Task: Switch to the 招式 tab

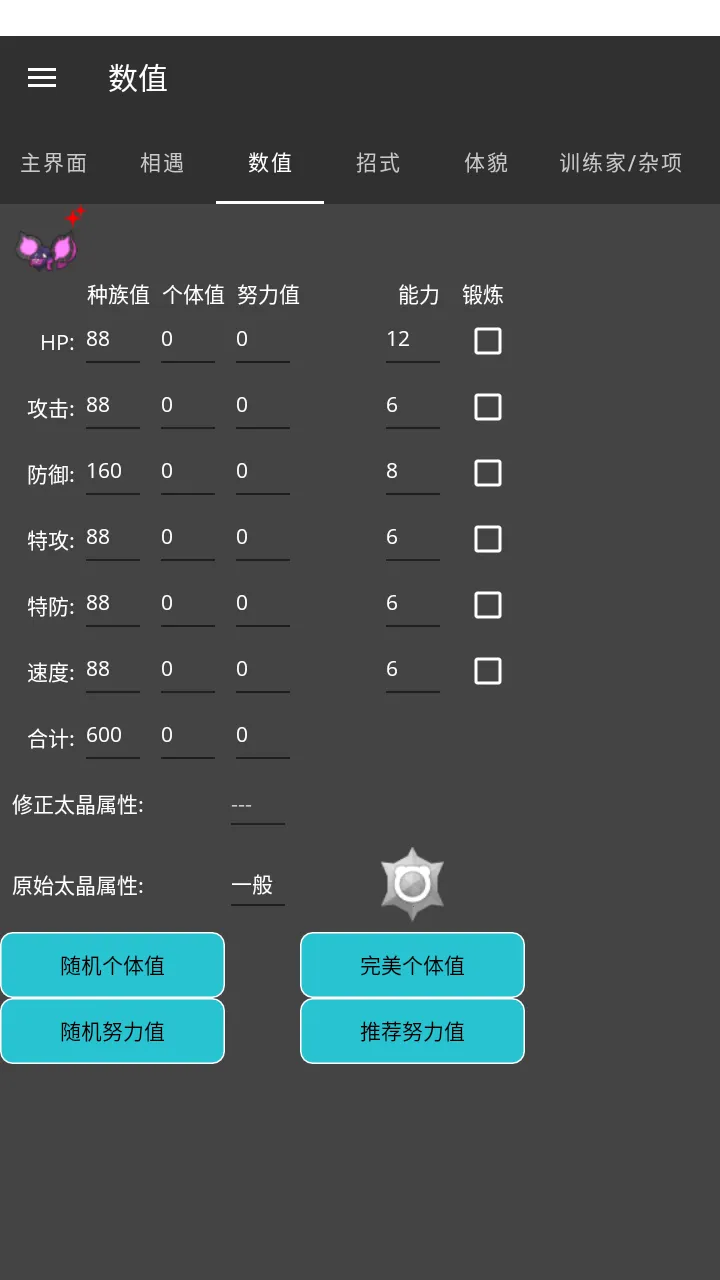Action: pyautogui.click(x=378, y=163)
